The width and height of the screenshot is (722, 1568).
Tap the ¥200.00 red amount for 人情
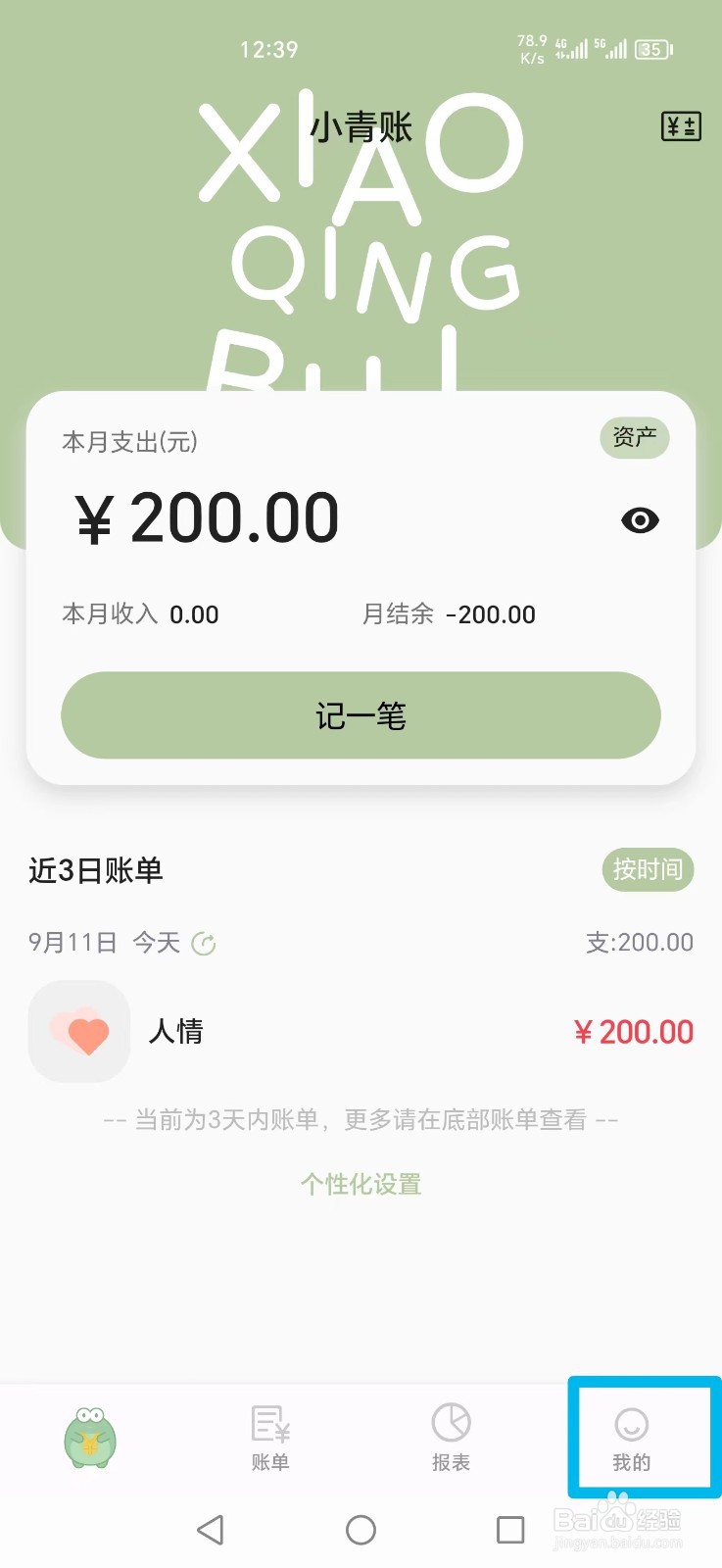[x=633, y=1032]
